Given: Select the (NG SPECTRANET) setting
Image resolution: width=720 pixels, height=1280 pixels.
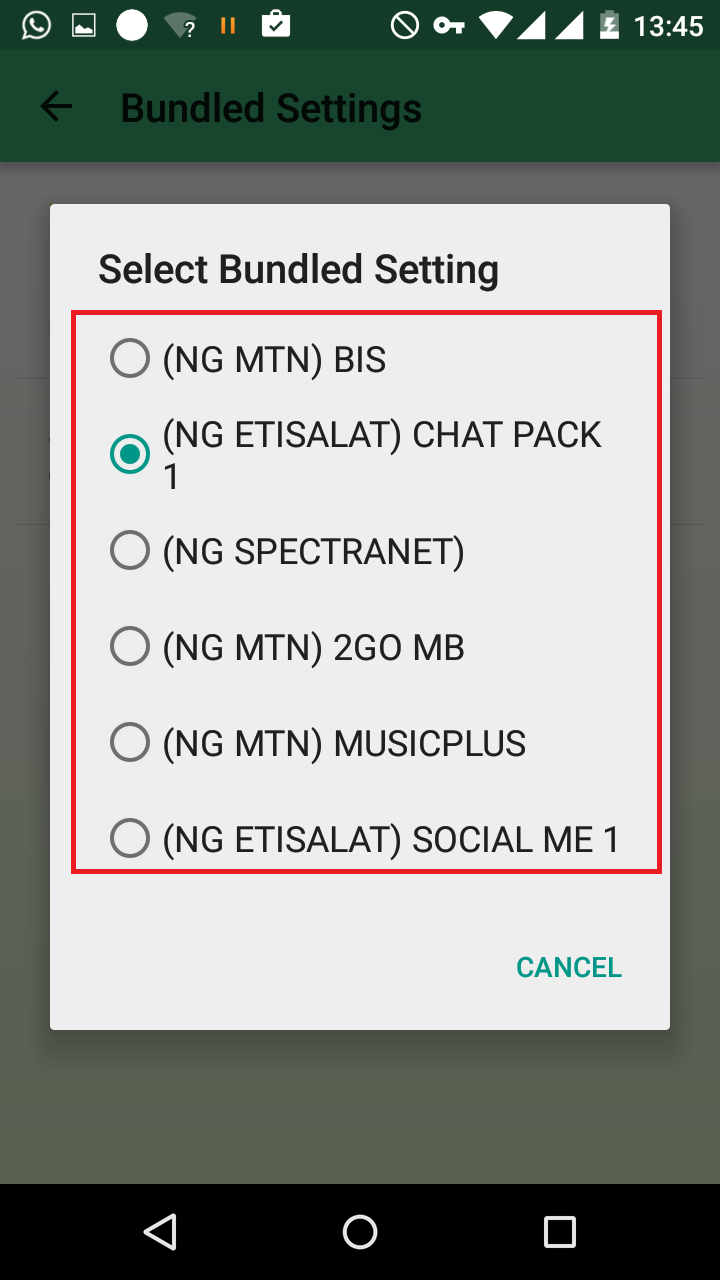Looking at the screenshot, I should click(x=365, y=551).
